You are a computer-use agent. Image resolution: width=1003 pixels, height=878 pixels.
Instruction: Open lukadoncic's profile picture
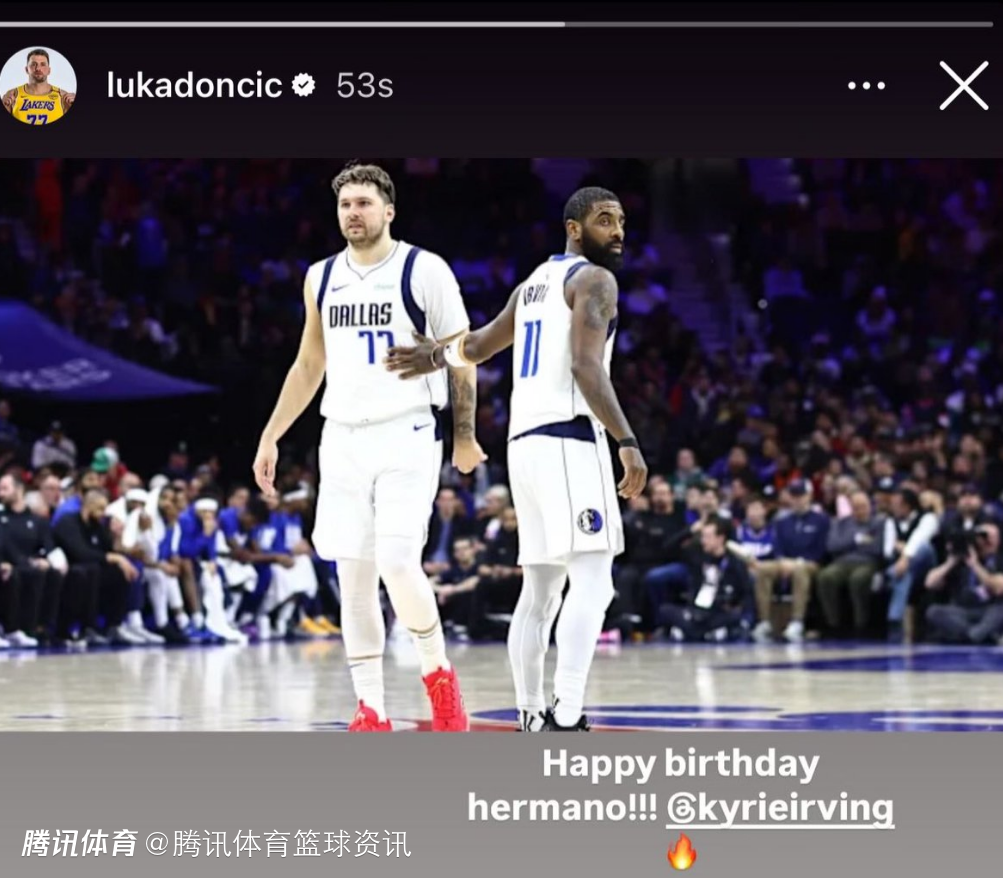click(x=38, y=86)
